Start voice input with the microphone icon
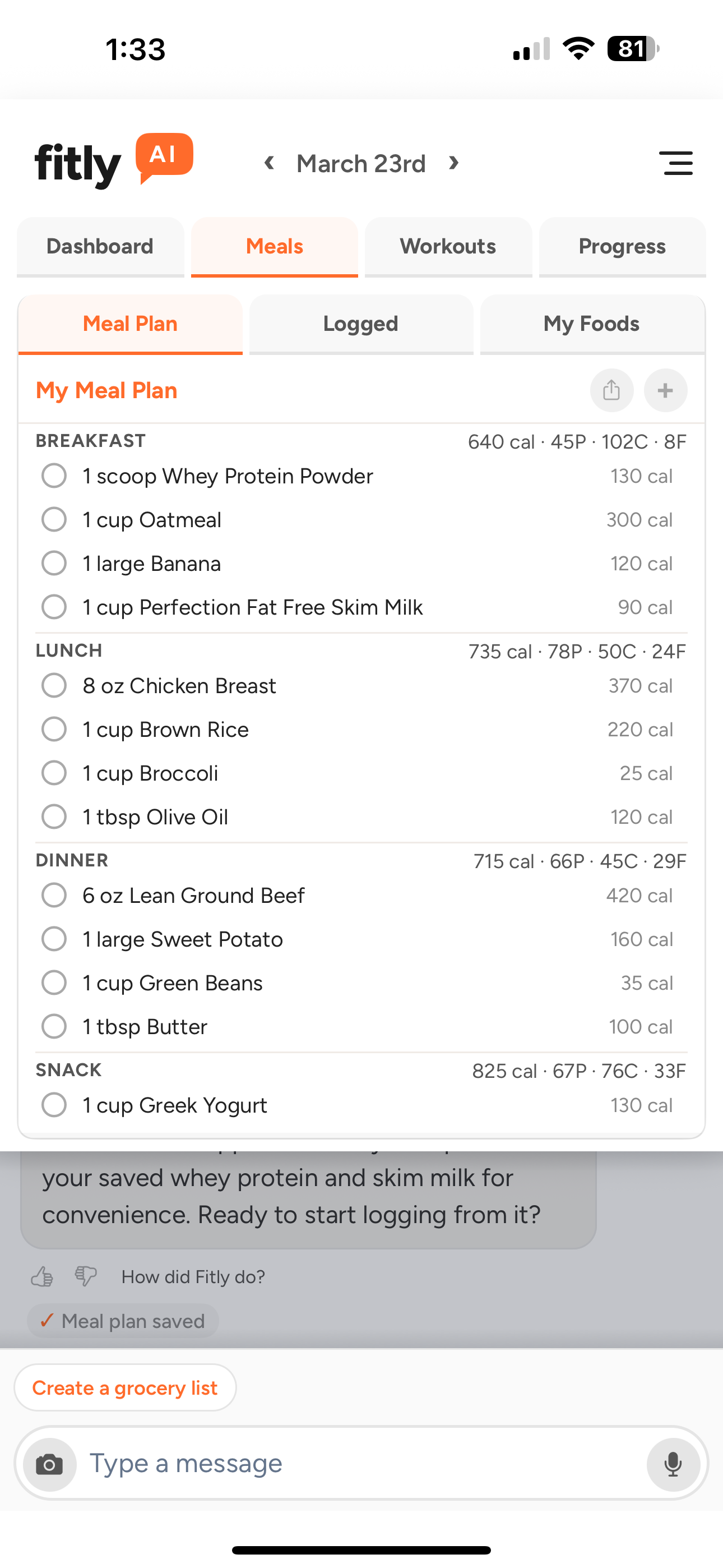 [673, 1463]
